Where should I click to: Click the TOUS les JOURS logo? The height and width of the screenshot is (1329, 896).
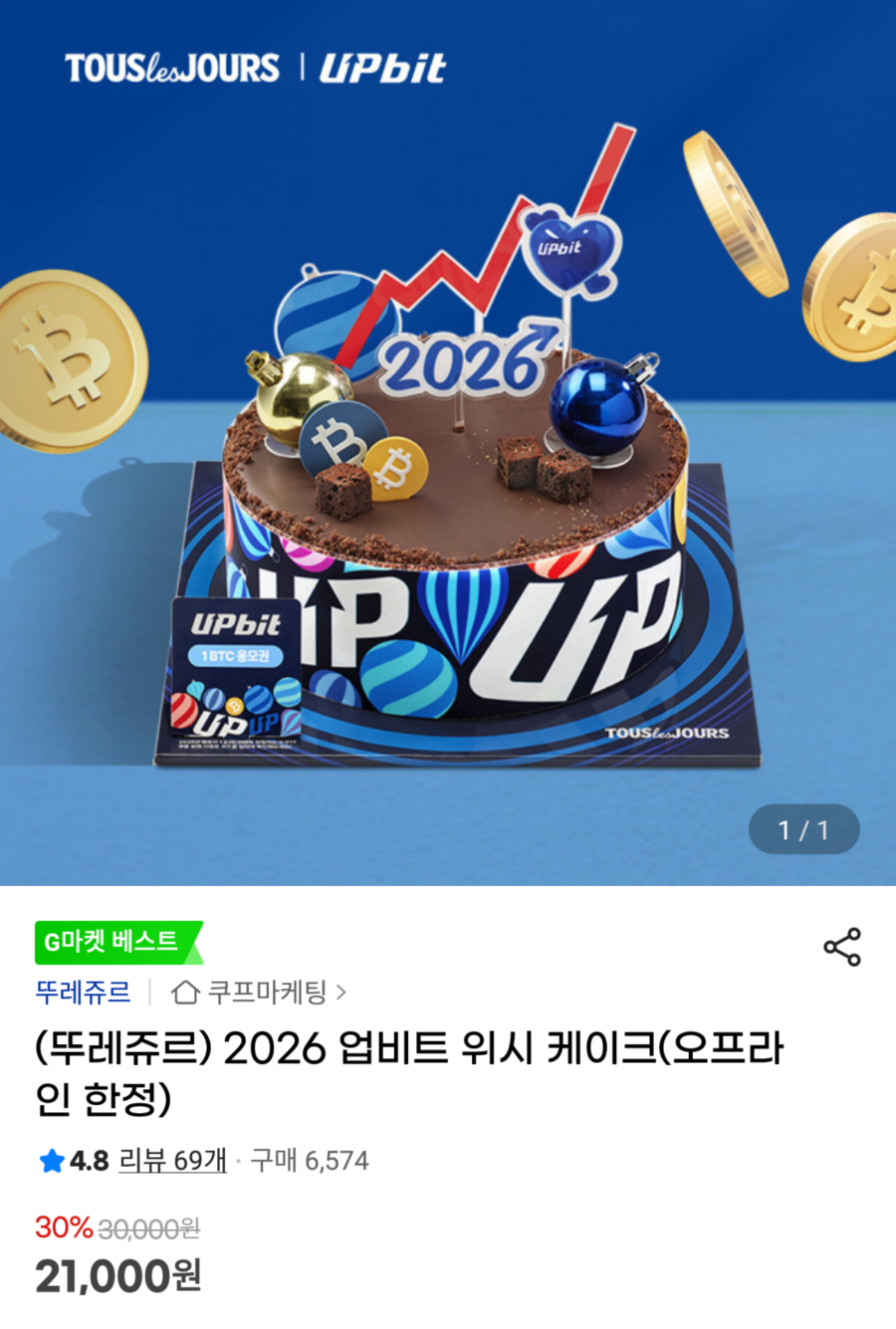coord(169,70)
